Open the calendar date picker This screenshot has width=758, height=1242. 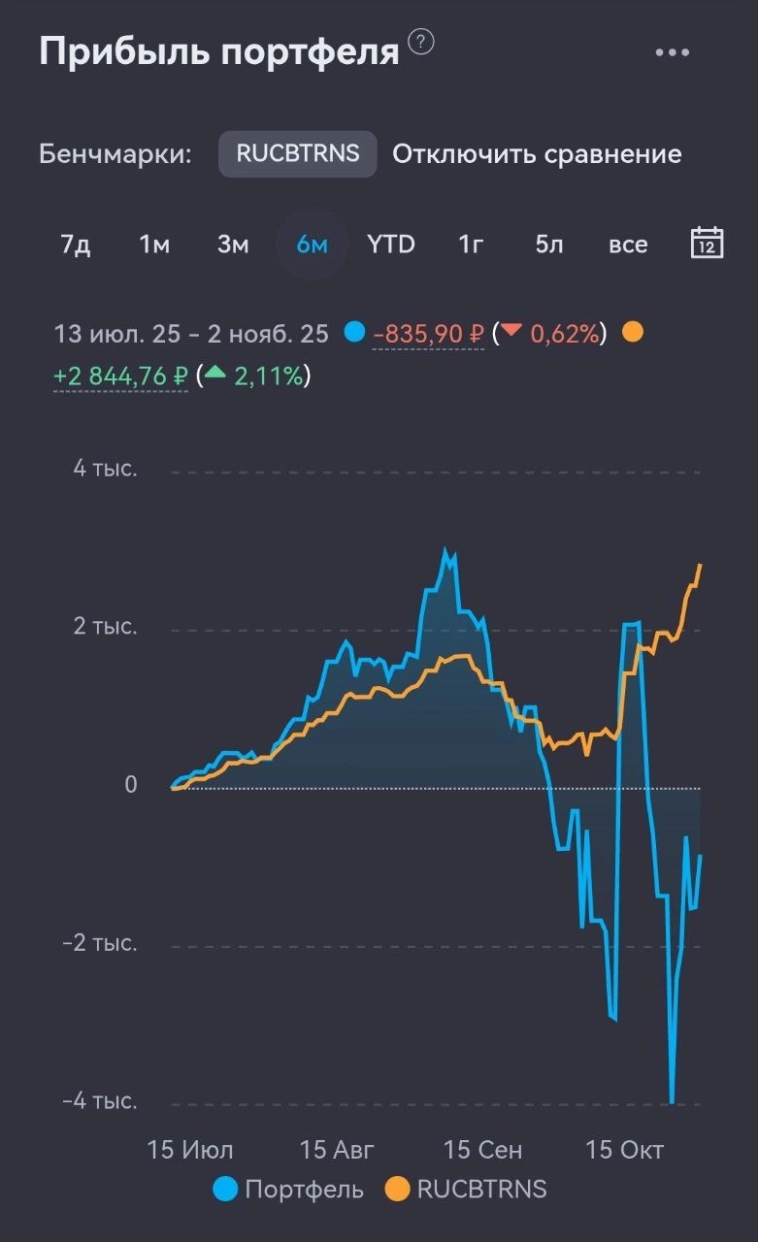coord(707,243)
